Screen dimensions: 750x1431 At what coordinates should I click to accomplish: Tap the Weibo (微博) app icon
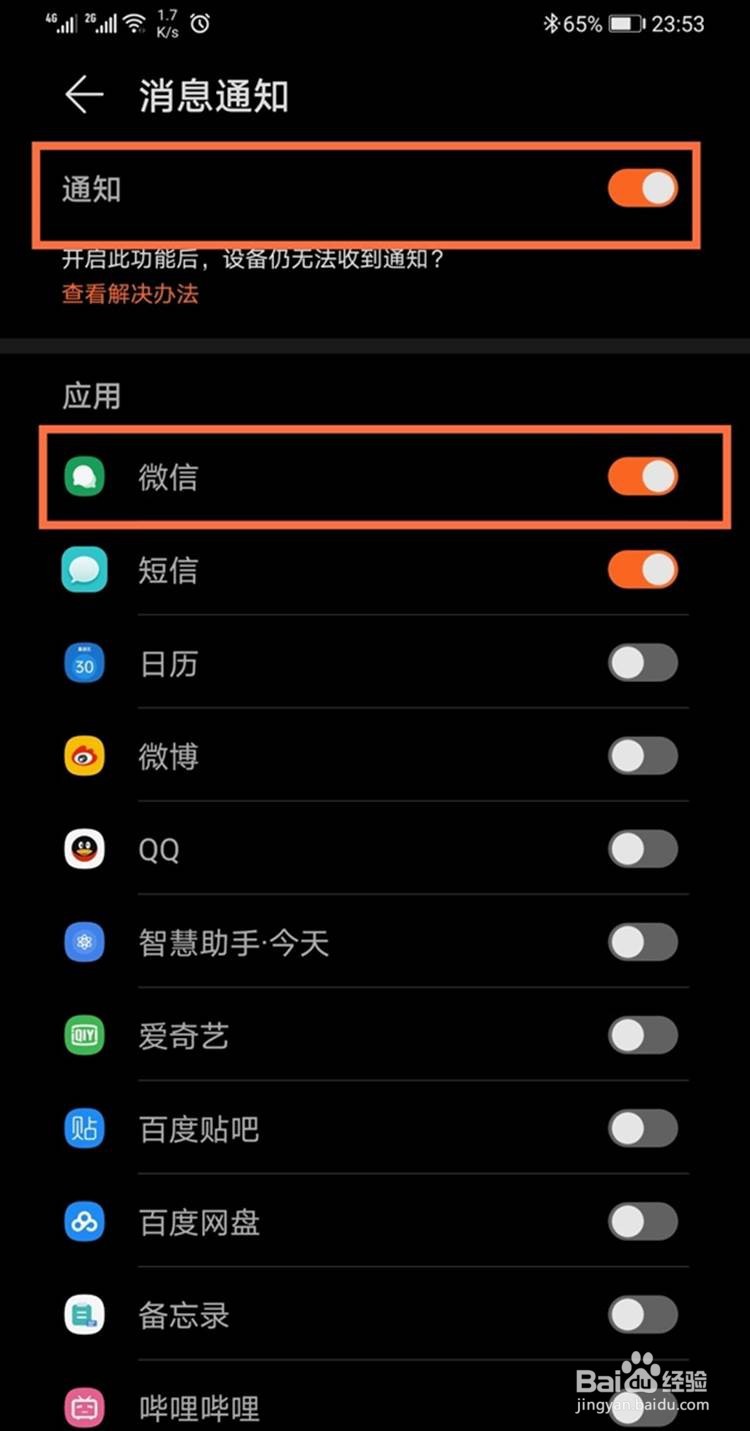[x=84, y=756]
